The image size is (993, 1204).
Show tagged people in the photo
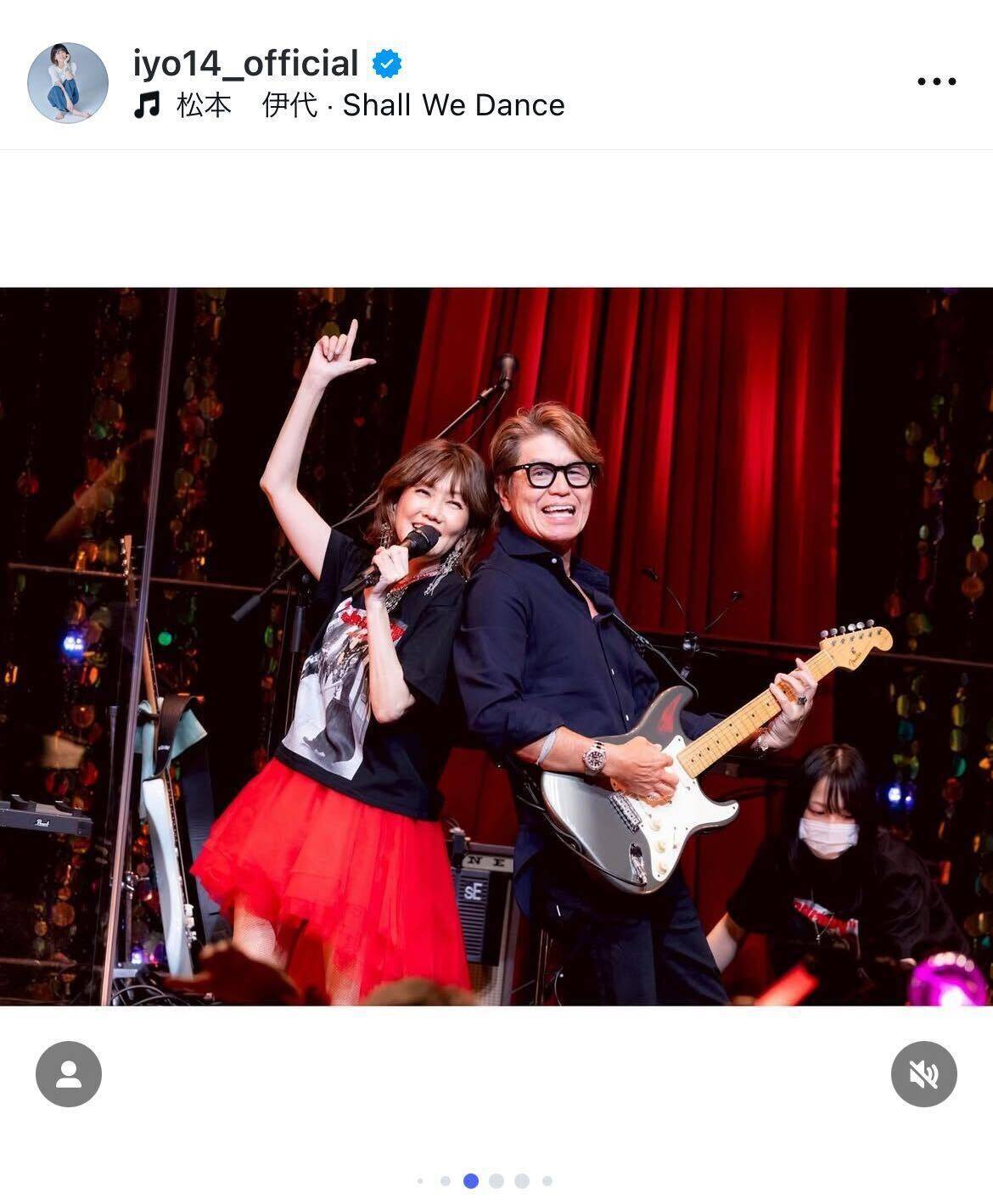69,1074
